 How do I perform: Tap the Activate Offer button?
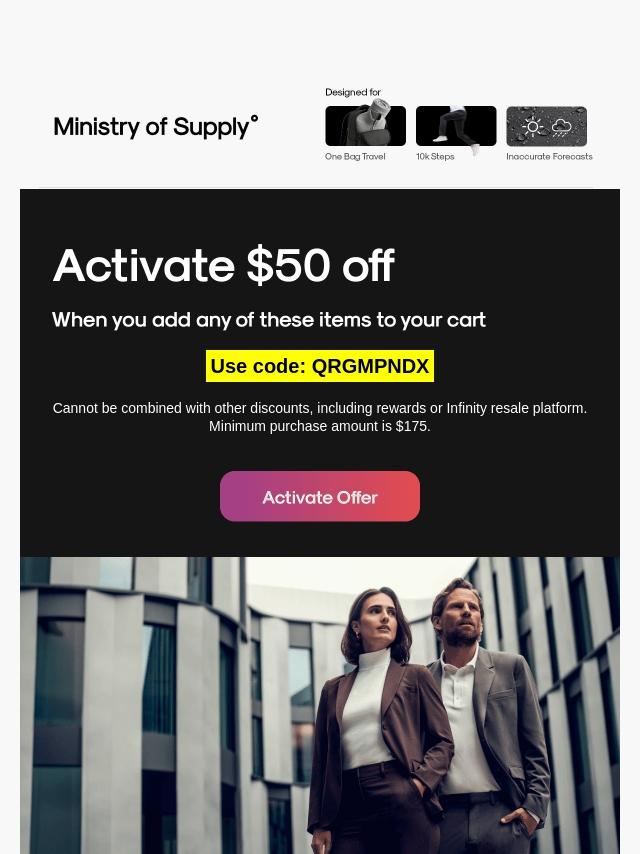tap(320, 496)
